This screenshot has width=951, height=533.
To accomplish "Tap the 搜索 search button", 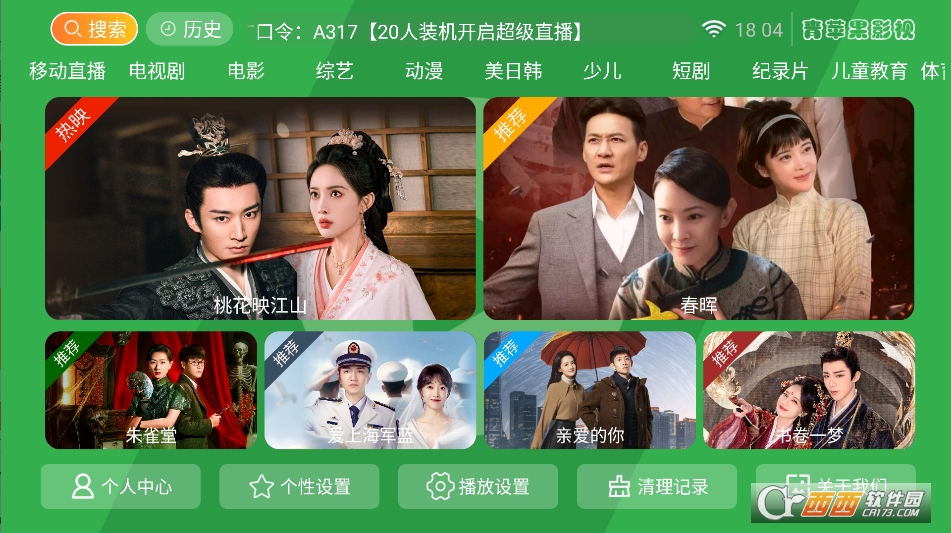I will pyautogui.click(x=94, y=29).
